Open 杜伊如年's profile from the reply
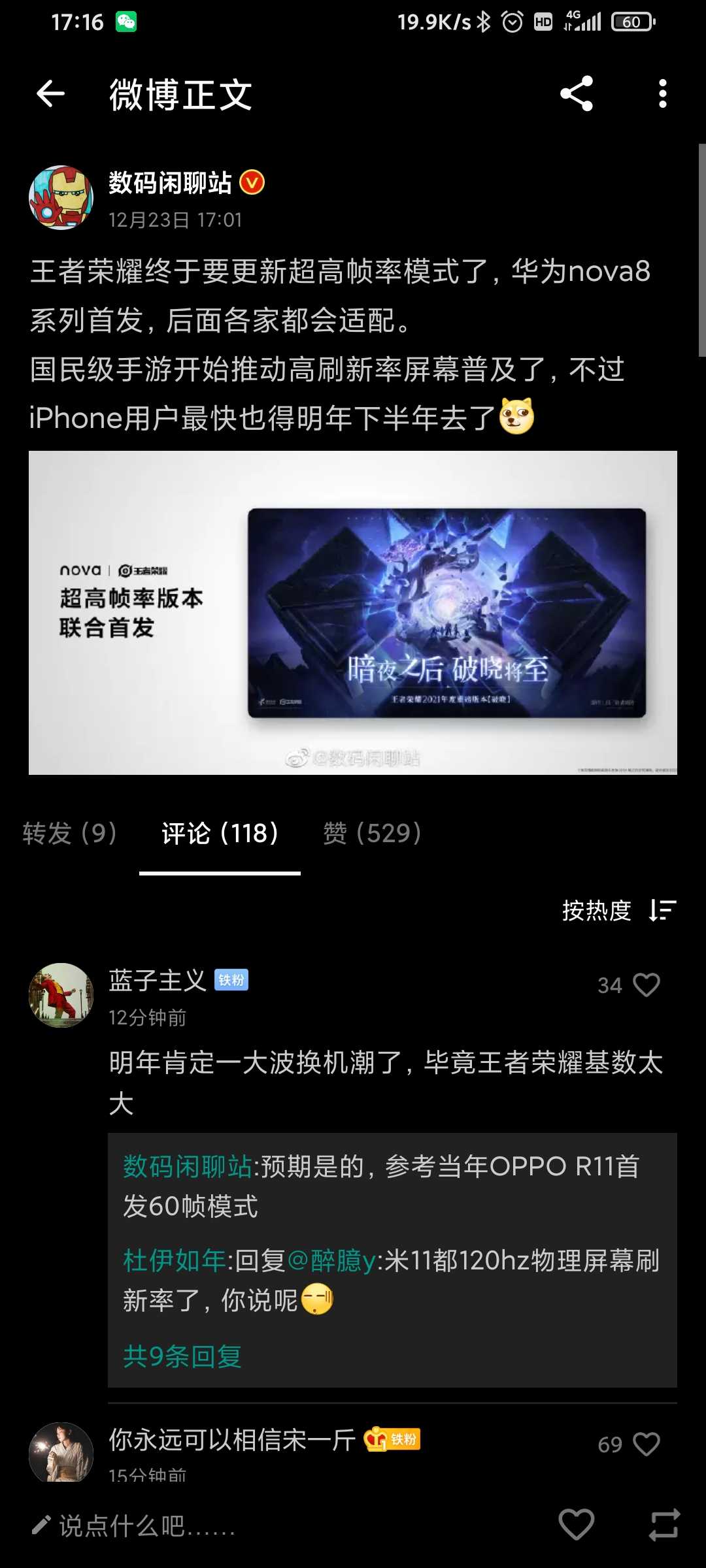Viewport: 706px width, 1568px height. point(174,1260)
